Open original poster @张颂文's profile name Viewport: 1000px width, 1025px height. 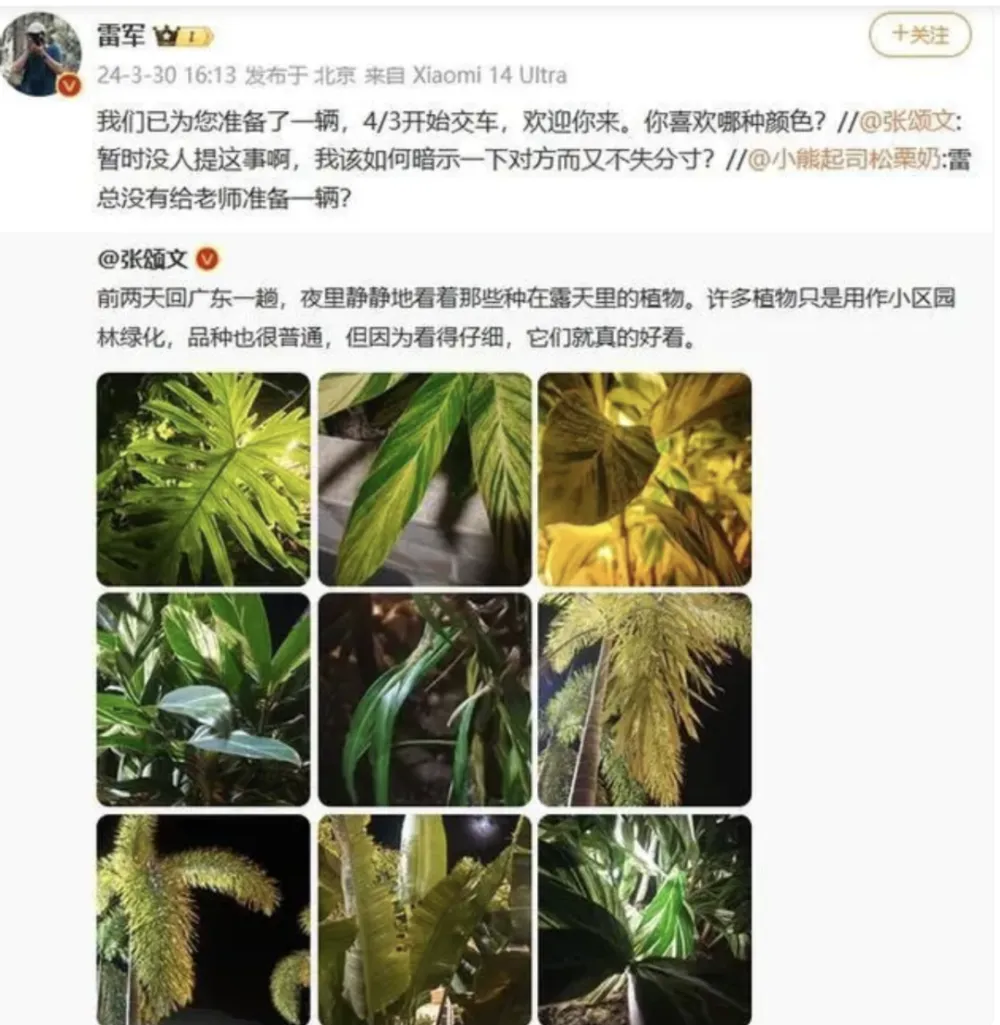pos(142,260)
